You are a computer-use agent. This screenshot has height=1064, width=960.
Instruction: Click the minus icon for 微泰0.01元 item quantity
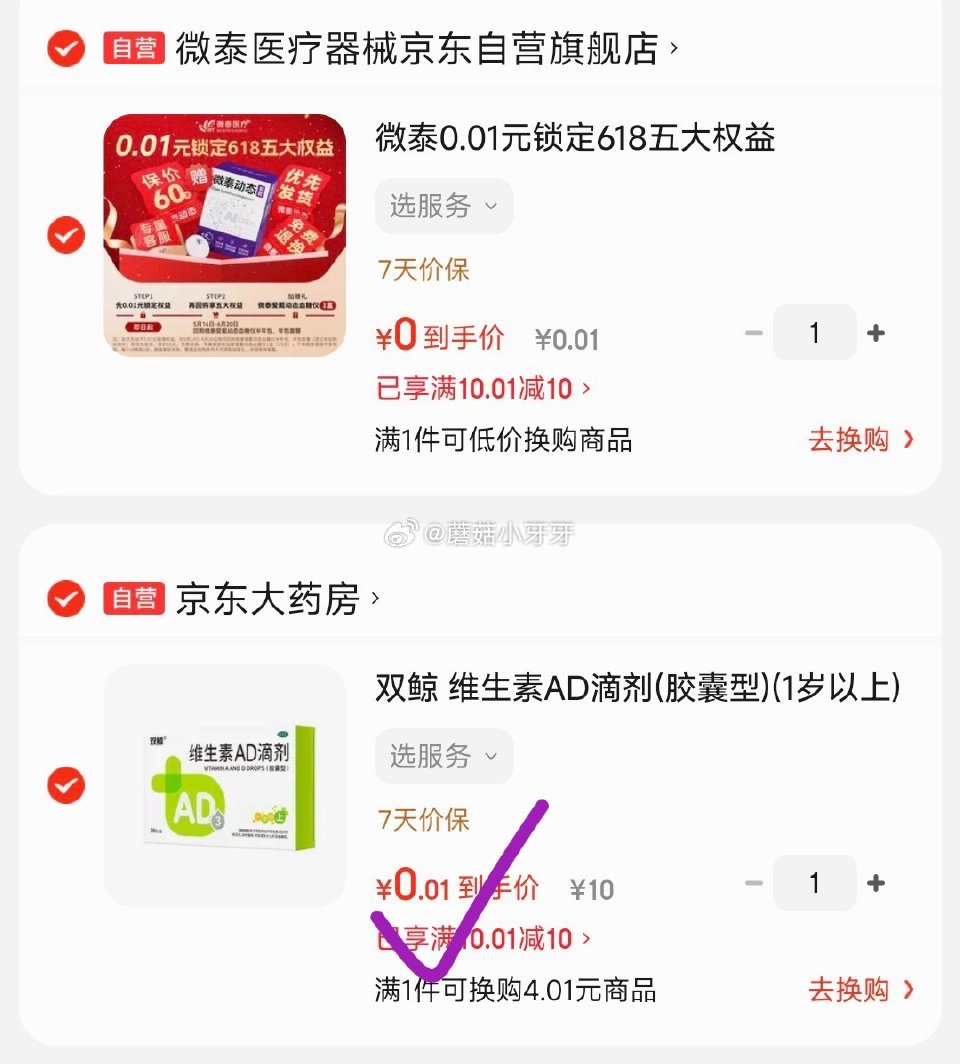753,332
